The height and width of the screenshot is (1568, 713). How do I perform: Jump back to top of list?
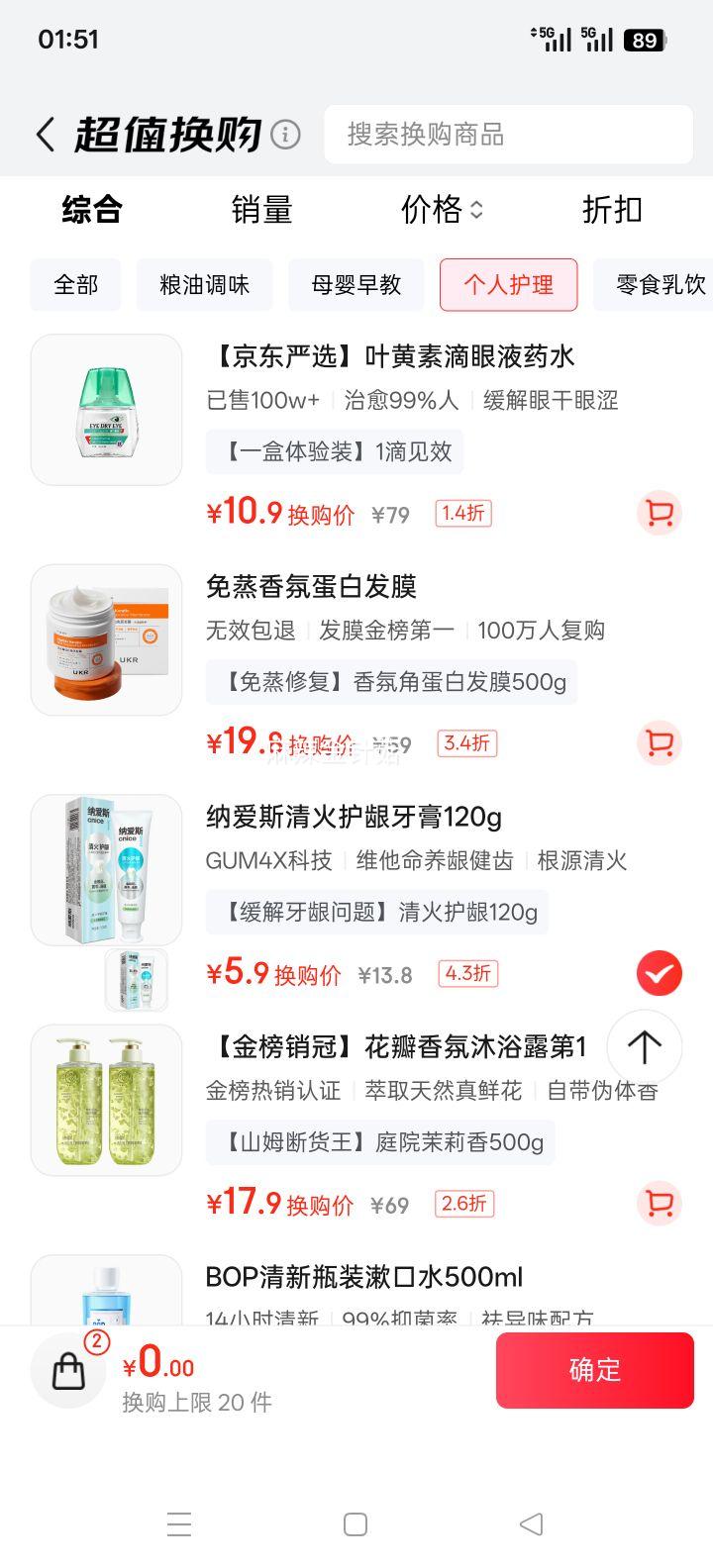[x=644, y=1046]
